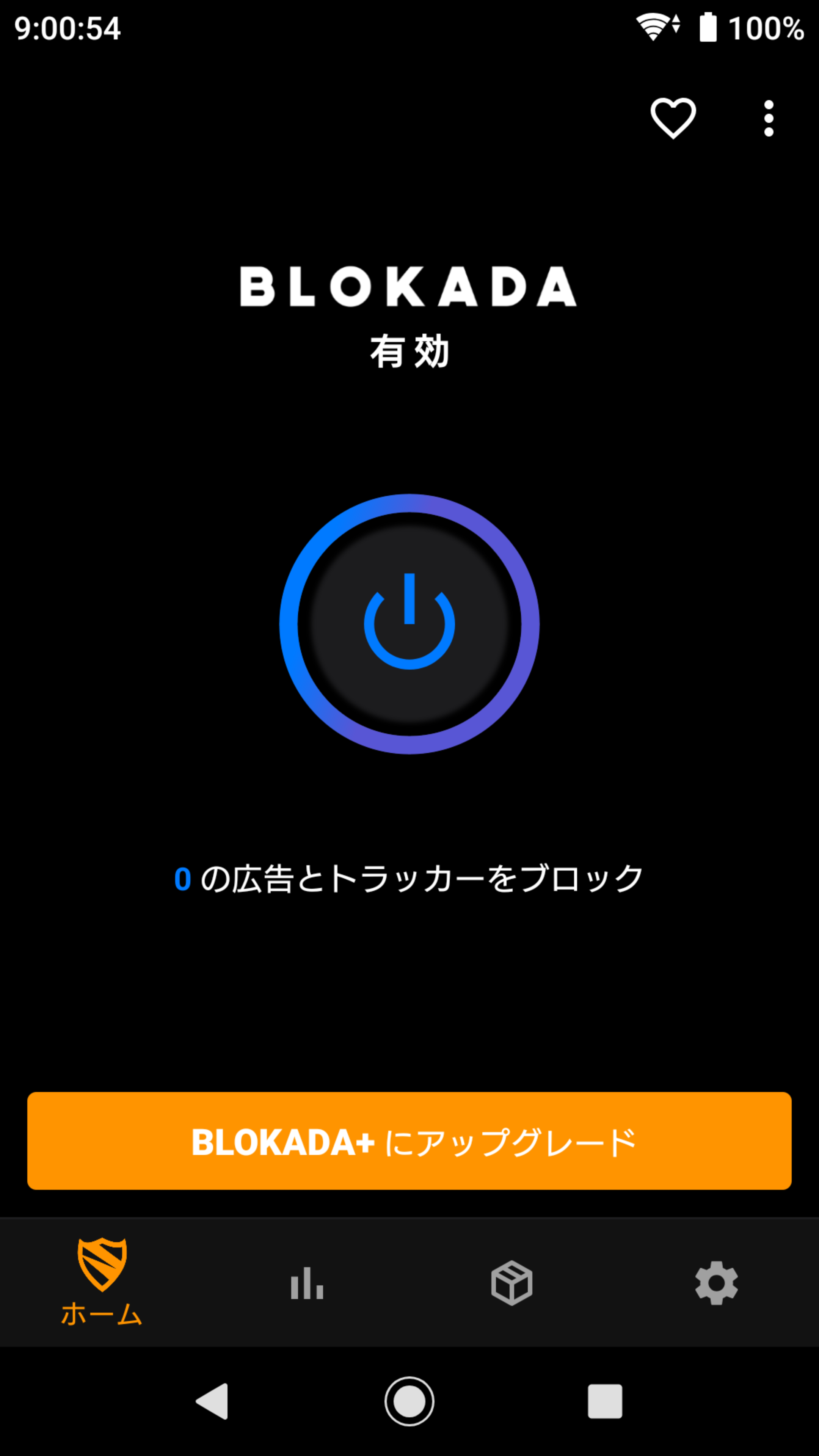The width and height of the screenshot is (819, 1456).
Task: Open the activity stats tab
Action: click(x=307, y=1283)
